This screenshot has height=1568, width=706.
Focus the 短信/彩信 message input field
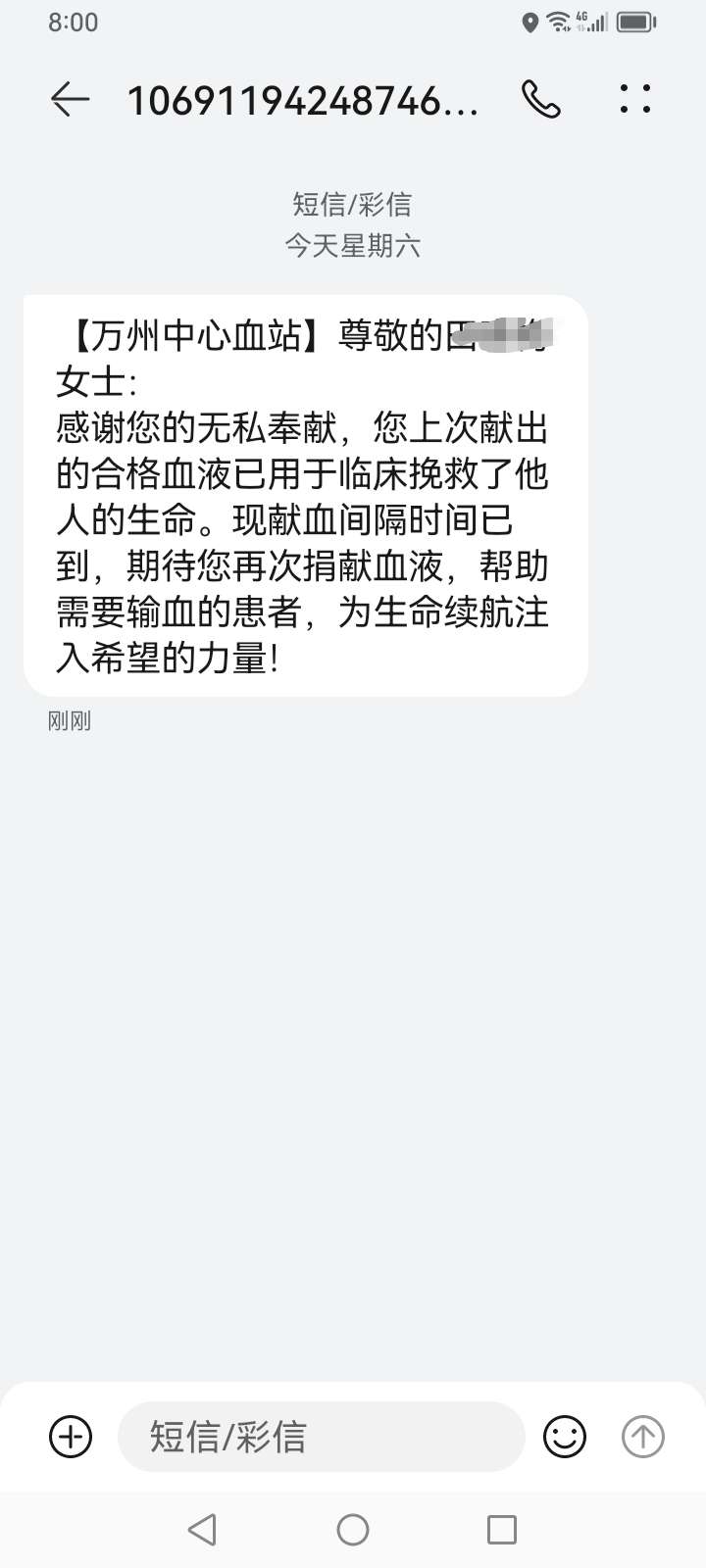click(x=322, y=1437)
